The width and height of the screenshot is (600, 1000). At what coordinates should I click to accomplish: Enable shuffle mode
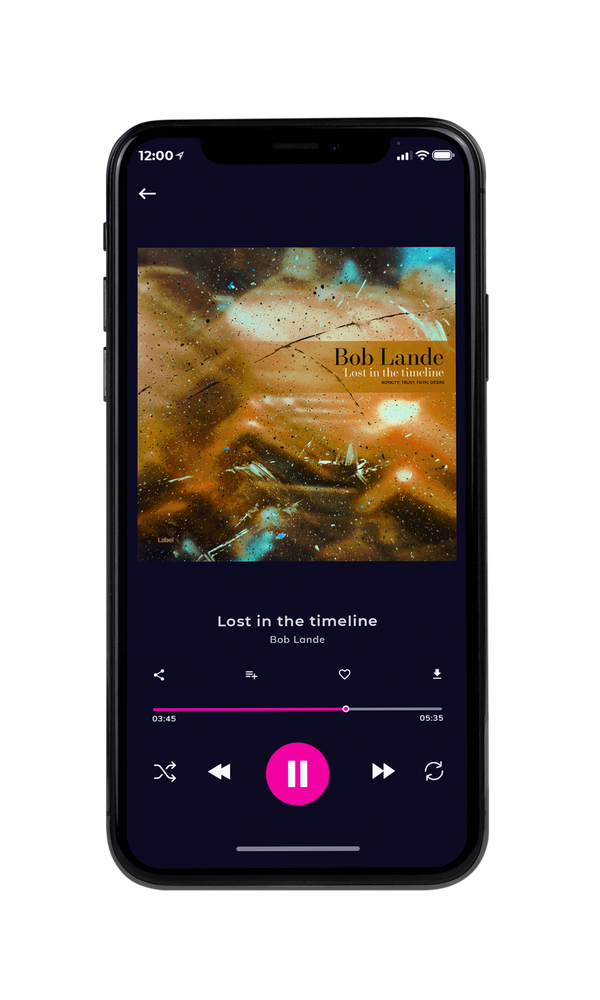click(x=165, y=772)
